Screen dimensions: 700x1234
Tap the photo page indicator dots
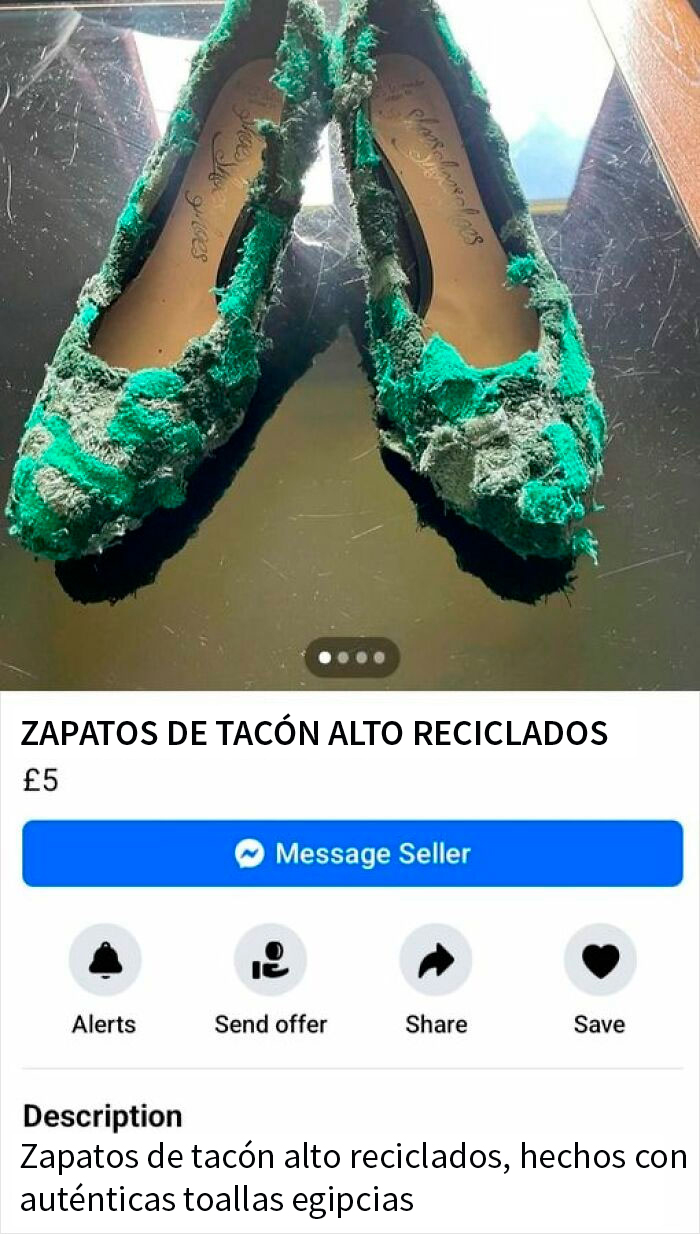(x=352, y=658)
